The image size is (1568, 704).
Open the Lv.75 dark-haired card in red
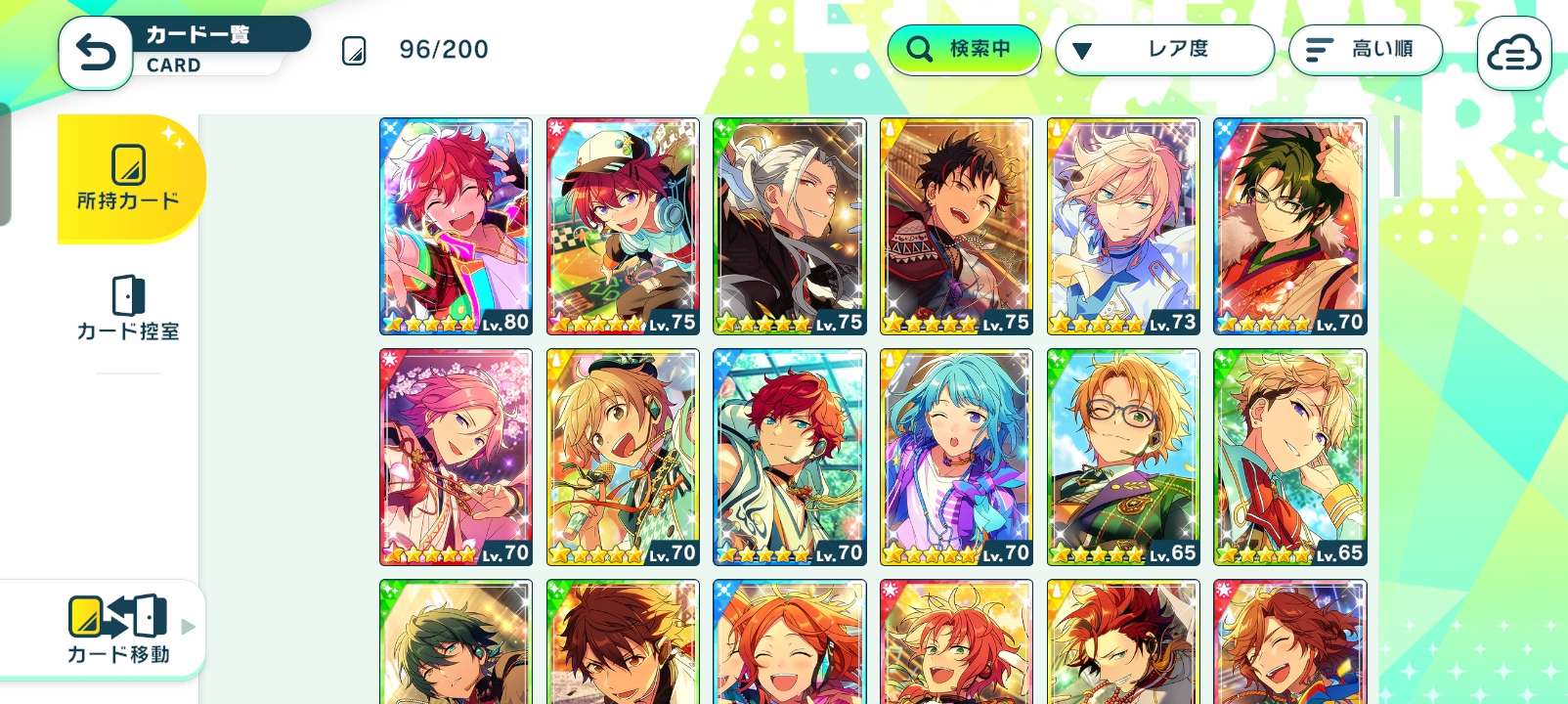coord(956,226)
